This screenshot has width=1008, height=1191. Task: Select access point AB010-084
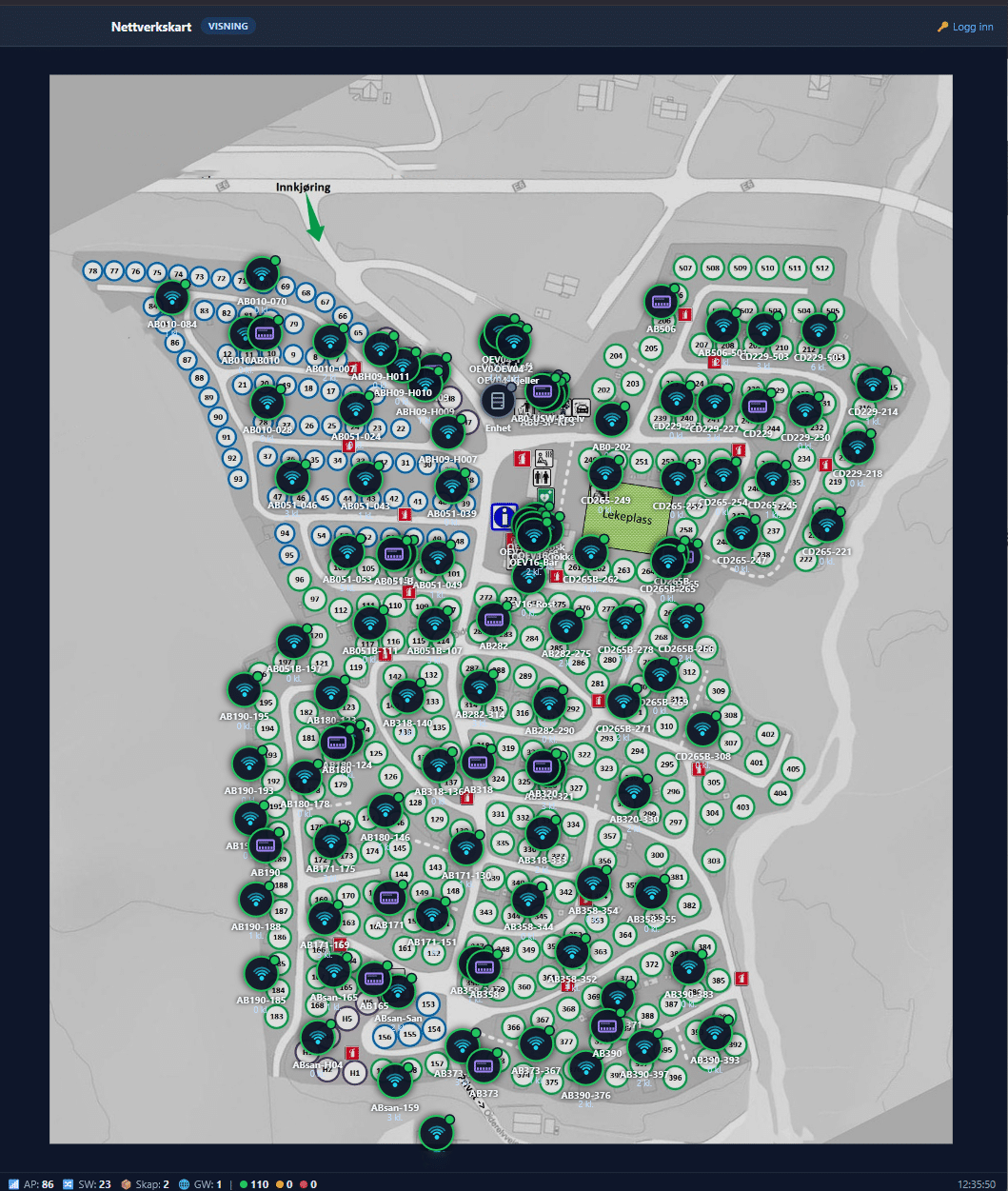(x=172, y=298)
